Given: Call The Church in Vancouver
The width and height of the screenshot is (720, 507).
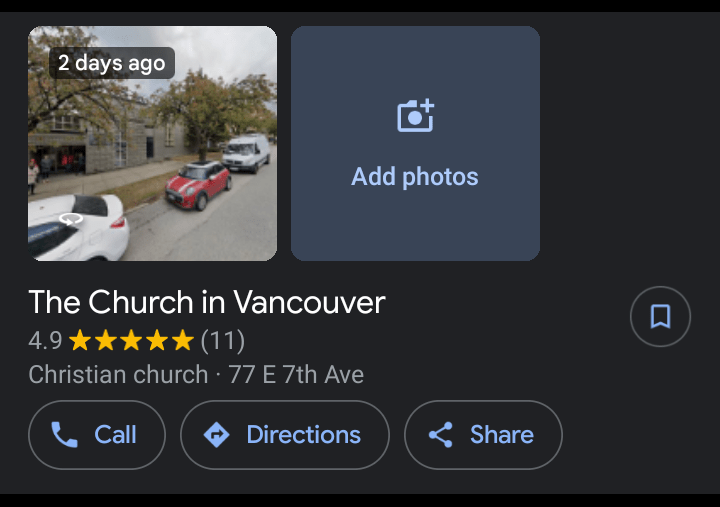Looking at the screenshot, I should [96, 435].
